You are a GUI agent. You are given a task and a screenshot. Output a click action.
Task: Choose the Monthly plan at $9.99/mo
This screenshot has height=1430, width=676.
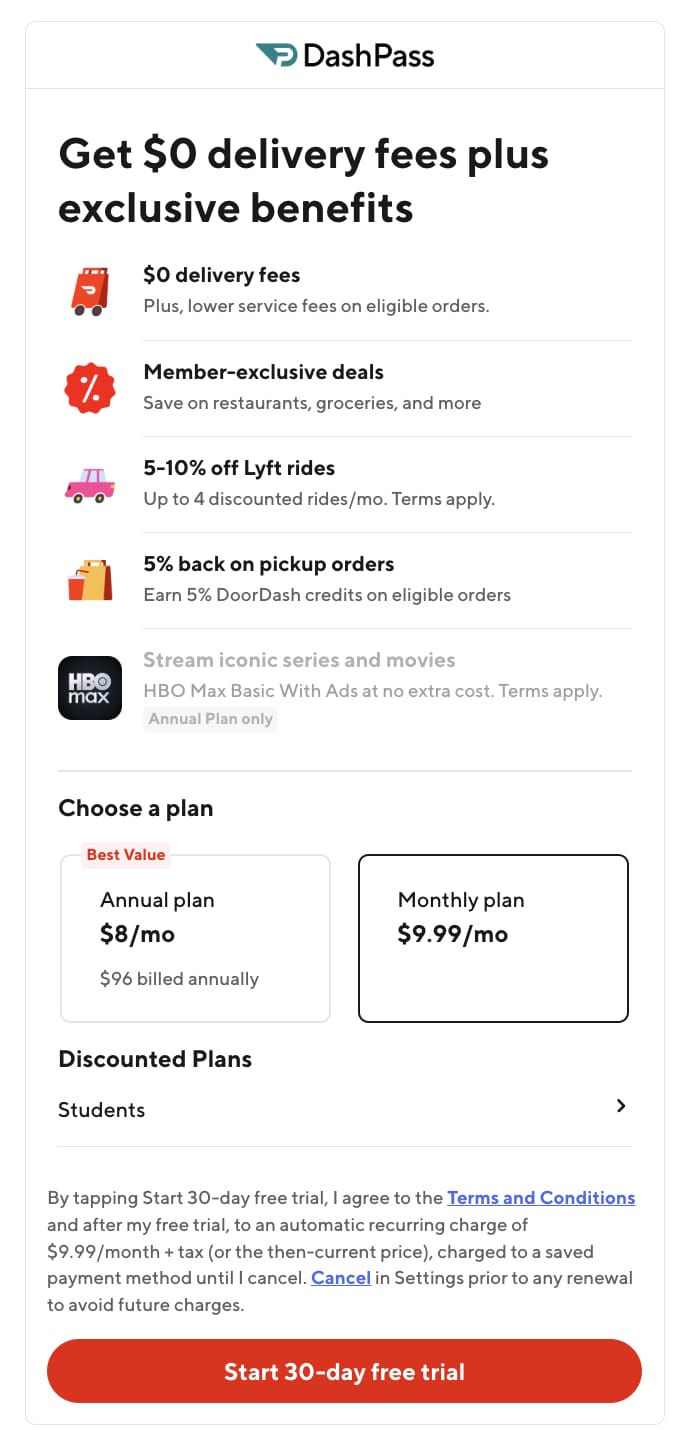point(493,938)
